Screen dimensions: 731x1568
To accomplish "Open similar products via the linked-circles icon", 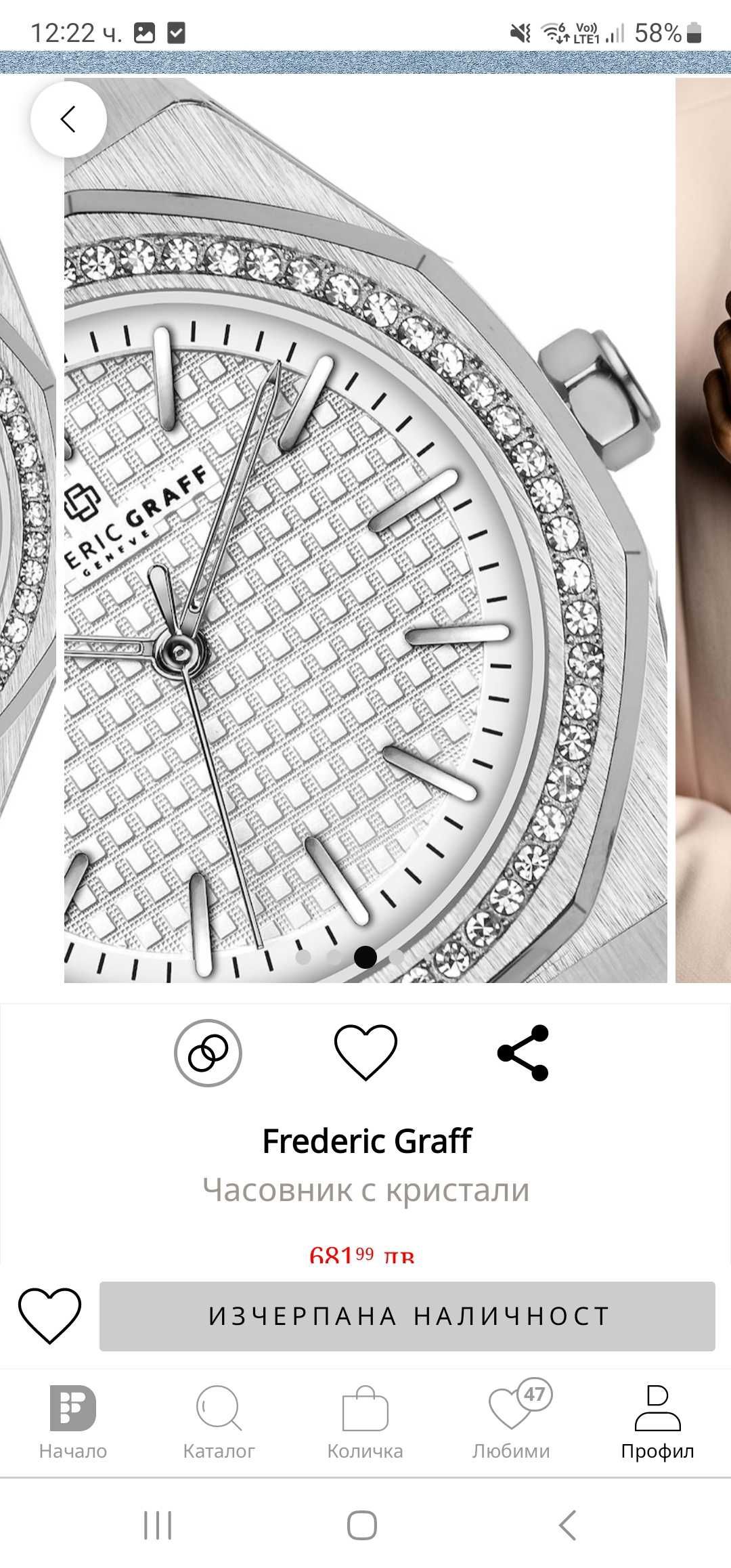I will pos(208,1053).
